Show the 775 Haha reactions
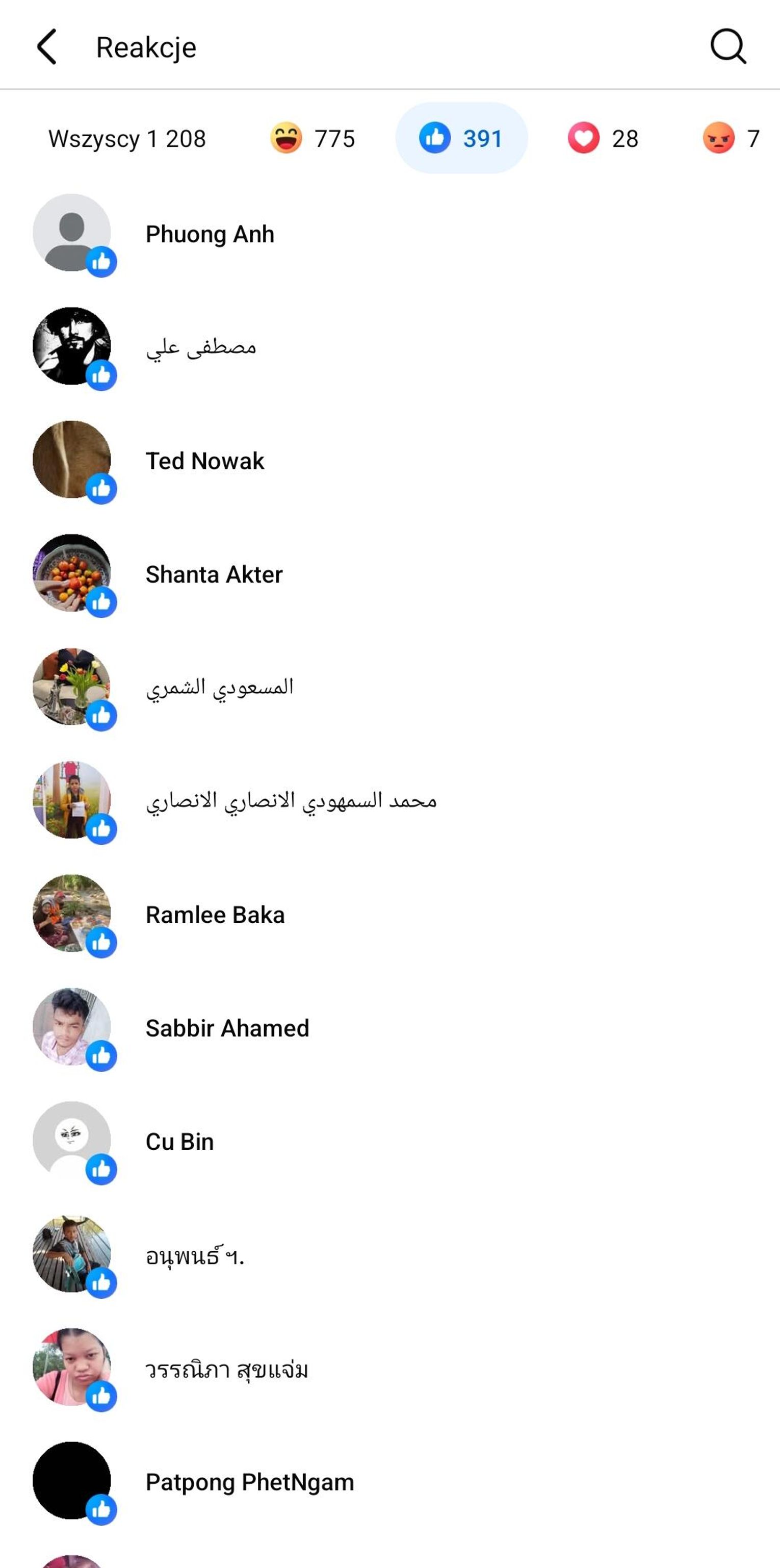Viewport: 780px width, 1568px height. 313,139
